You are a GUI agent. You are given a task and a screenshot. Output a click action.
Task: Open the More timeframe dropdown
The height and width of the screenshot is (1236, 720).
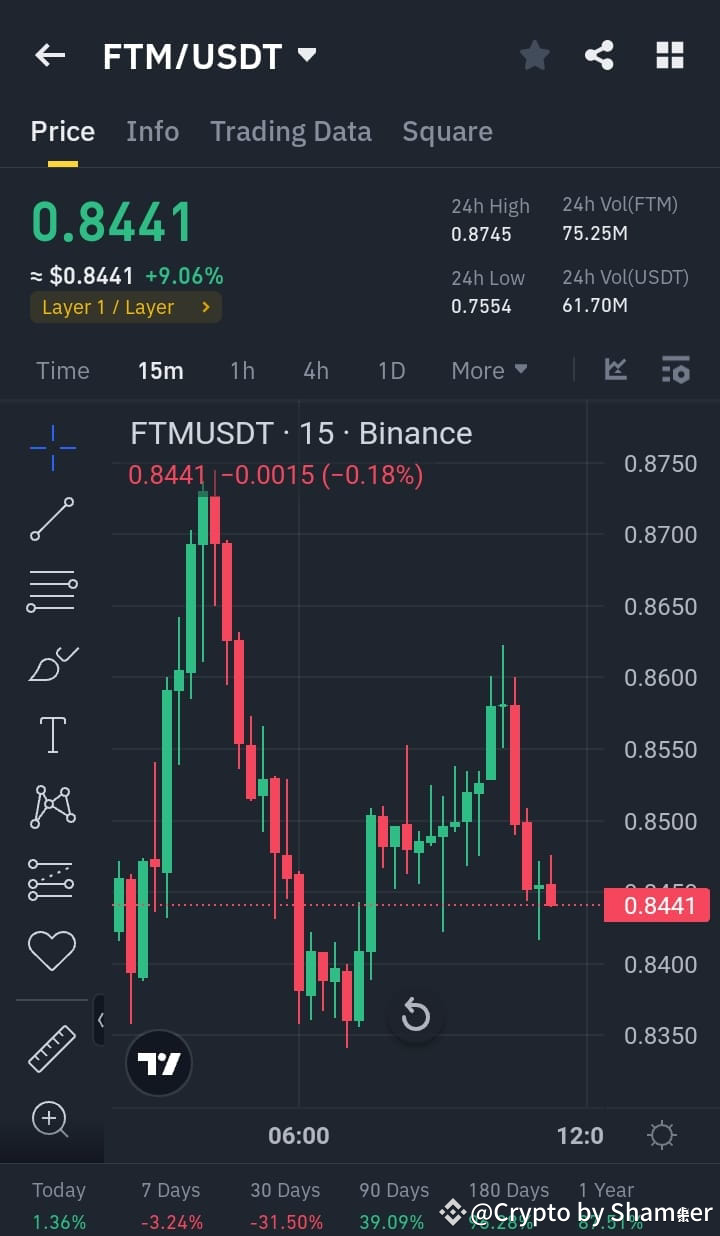489,370
